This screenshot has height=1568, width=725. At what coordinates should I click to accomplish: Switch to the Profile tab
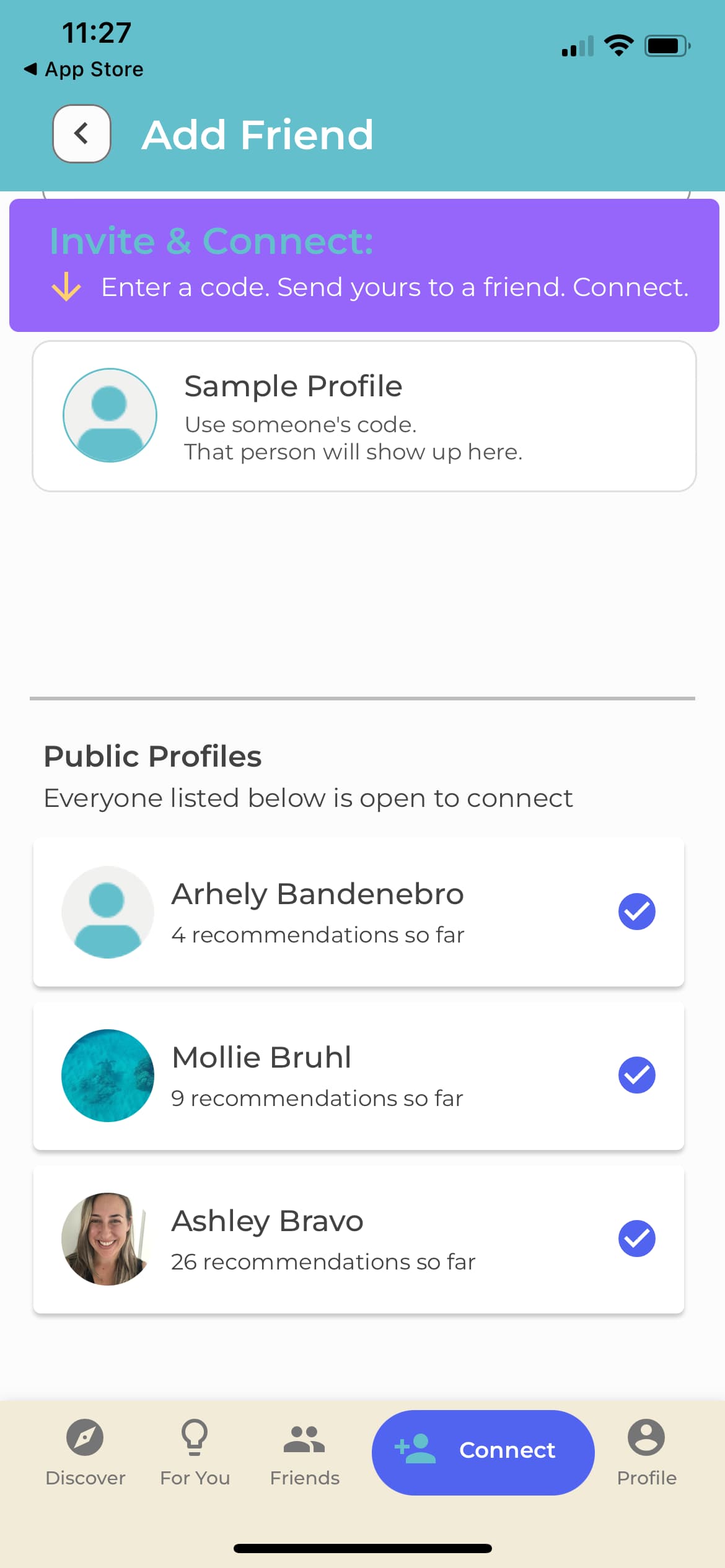[x=646, y=1452]
